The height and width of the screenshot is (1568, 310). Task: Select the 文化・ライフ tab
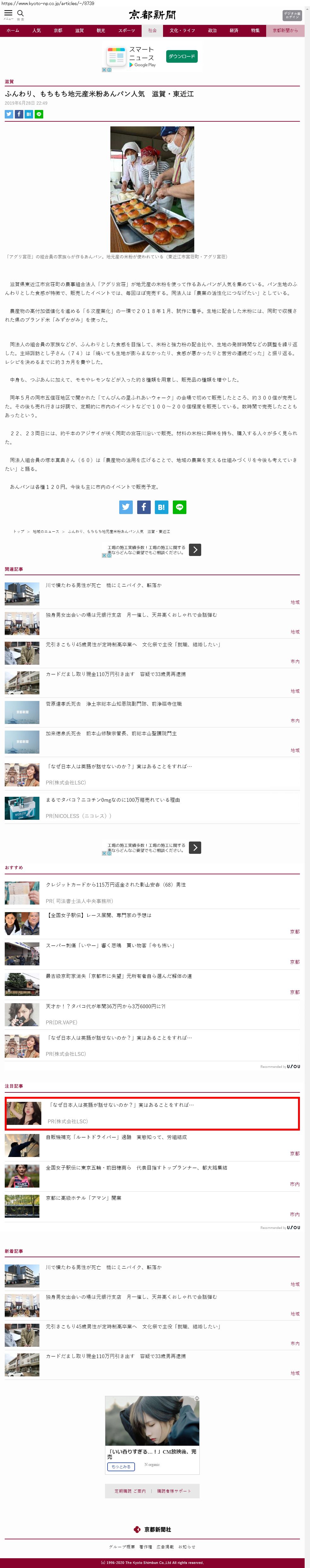click(182, 31)
